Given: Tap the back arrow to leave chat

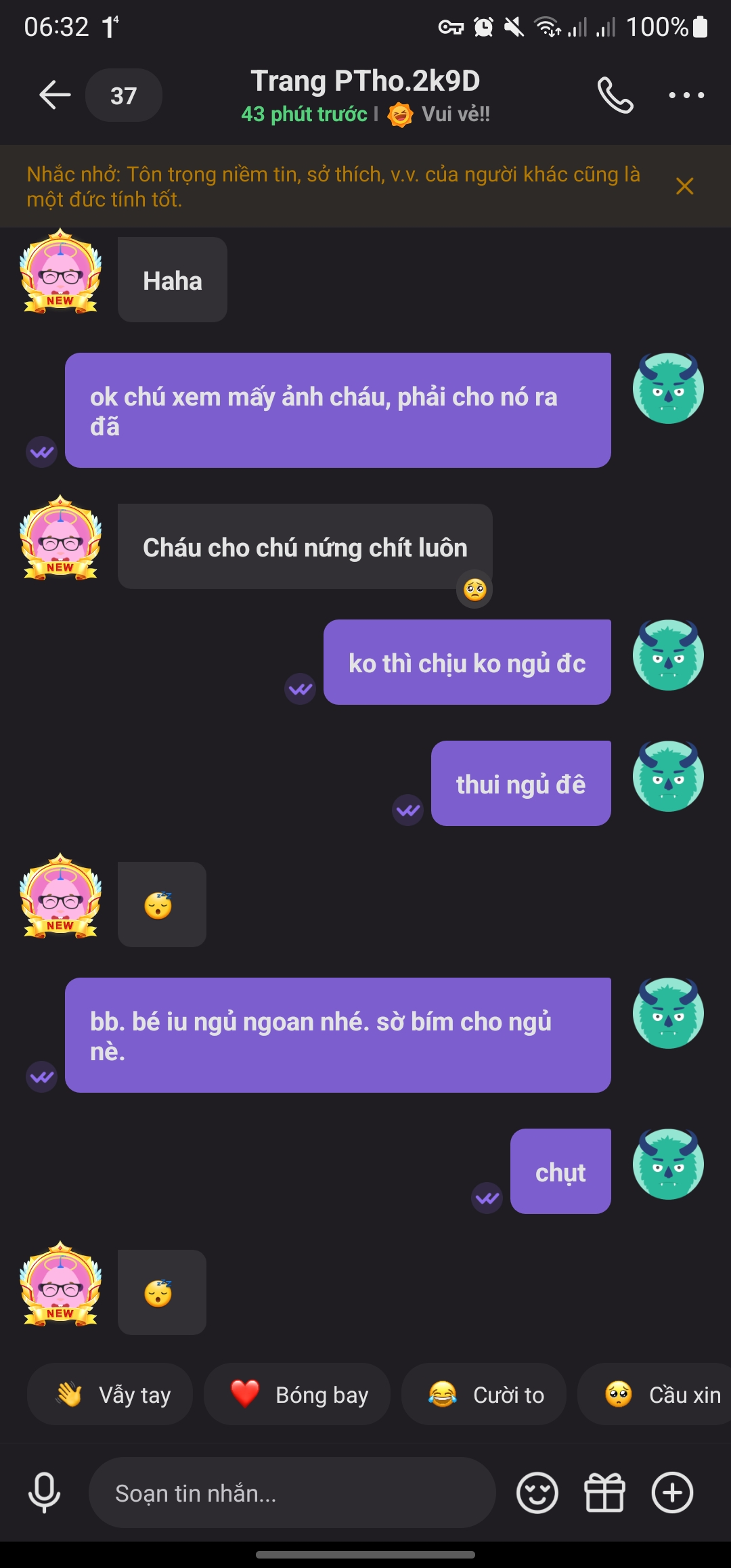Looking at the screenshot, I should pyautogui.click(x=56, y=95).
